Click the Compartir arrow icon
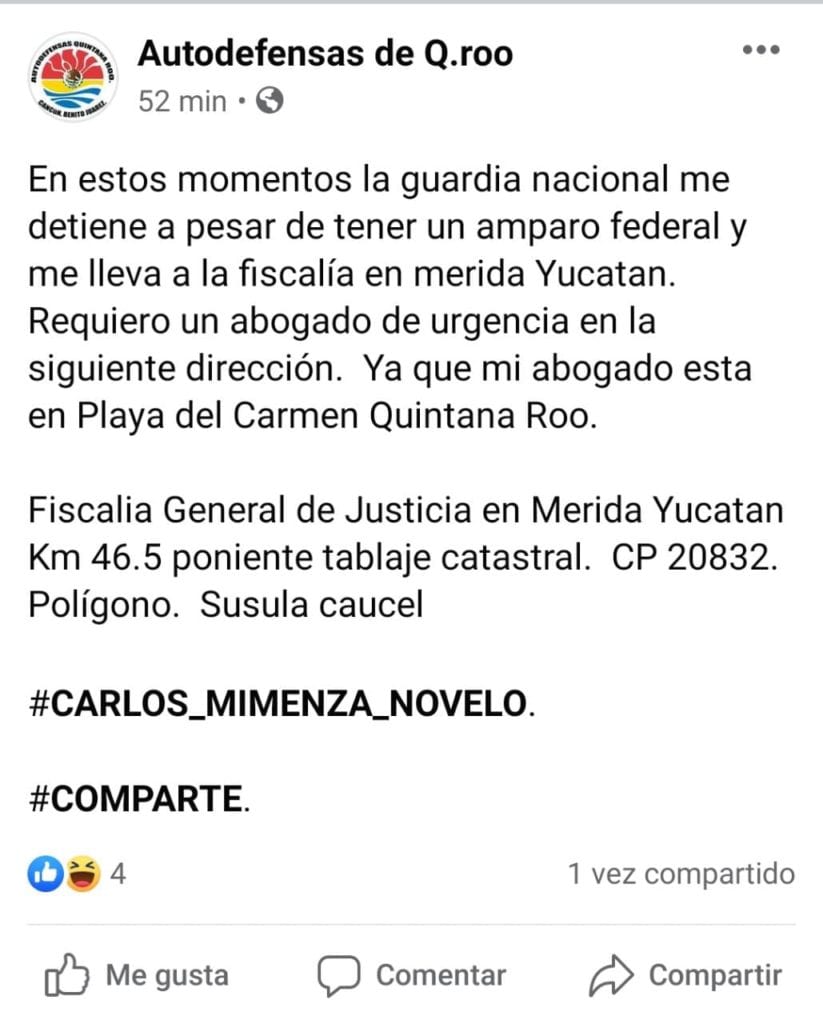Image resolution: width=823 pixels, height=1024 pixels. tap(612, 972)
